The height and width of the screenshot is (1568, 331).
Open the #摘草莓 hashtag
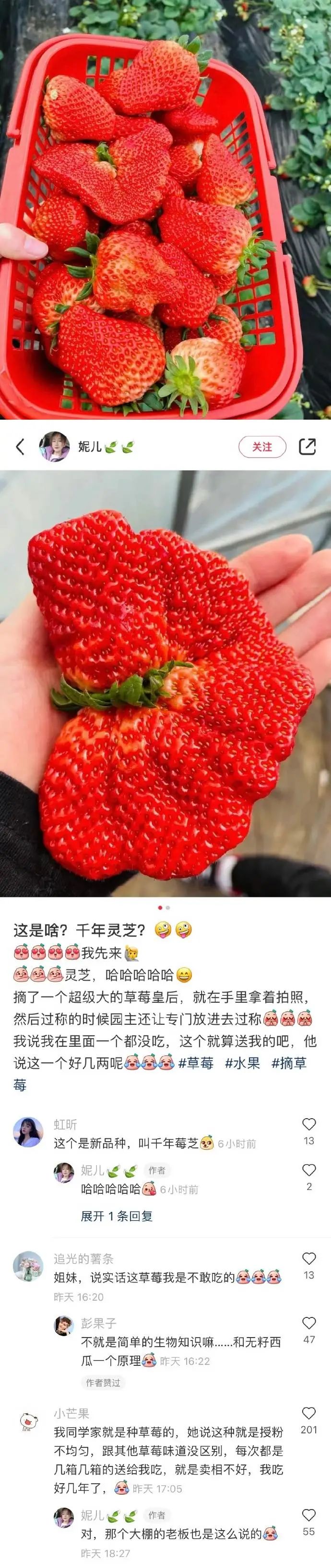(x=289, y=1063)
